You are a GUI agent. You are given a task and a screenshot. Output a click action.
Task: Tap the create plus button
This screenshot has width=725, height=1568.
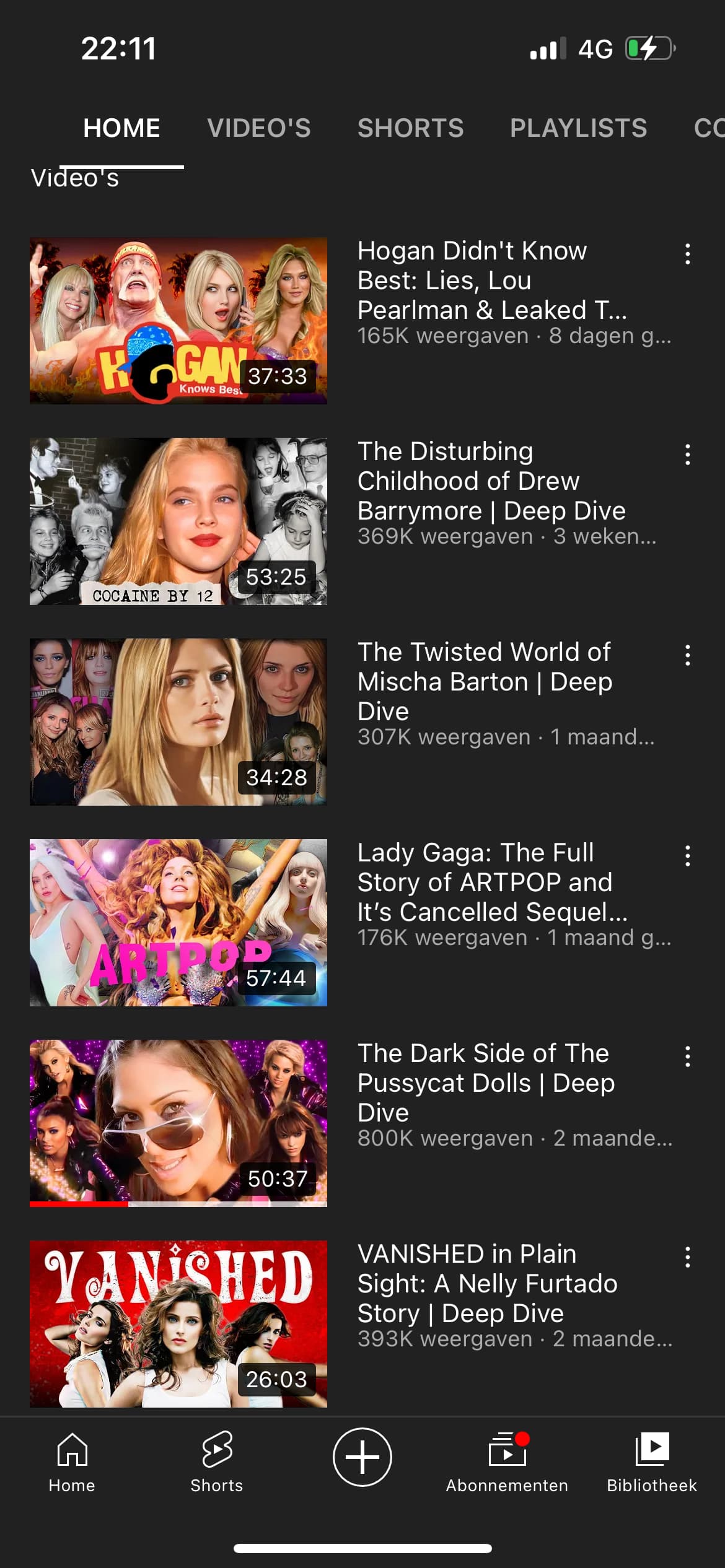pyautogui.click(x=362, y=1457)
